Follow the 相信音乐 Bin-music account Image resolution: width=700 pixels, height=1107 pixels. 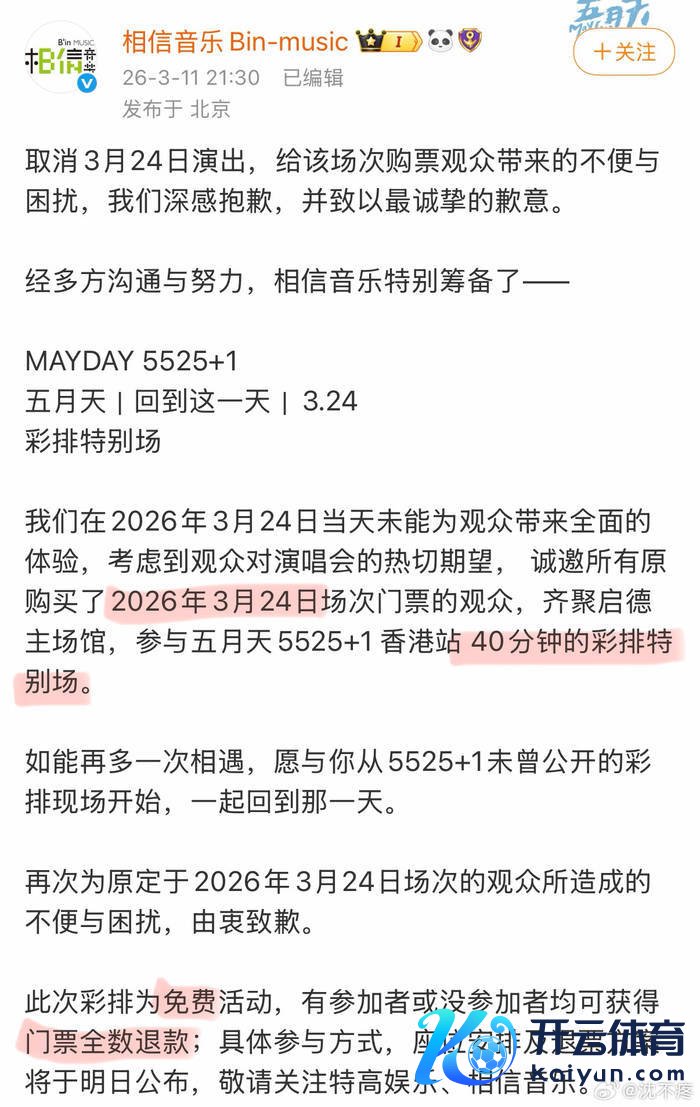(625, 52)
